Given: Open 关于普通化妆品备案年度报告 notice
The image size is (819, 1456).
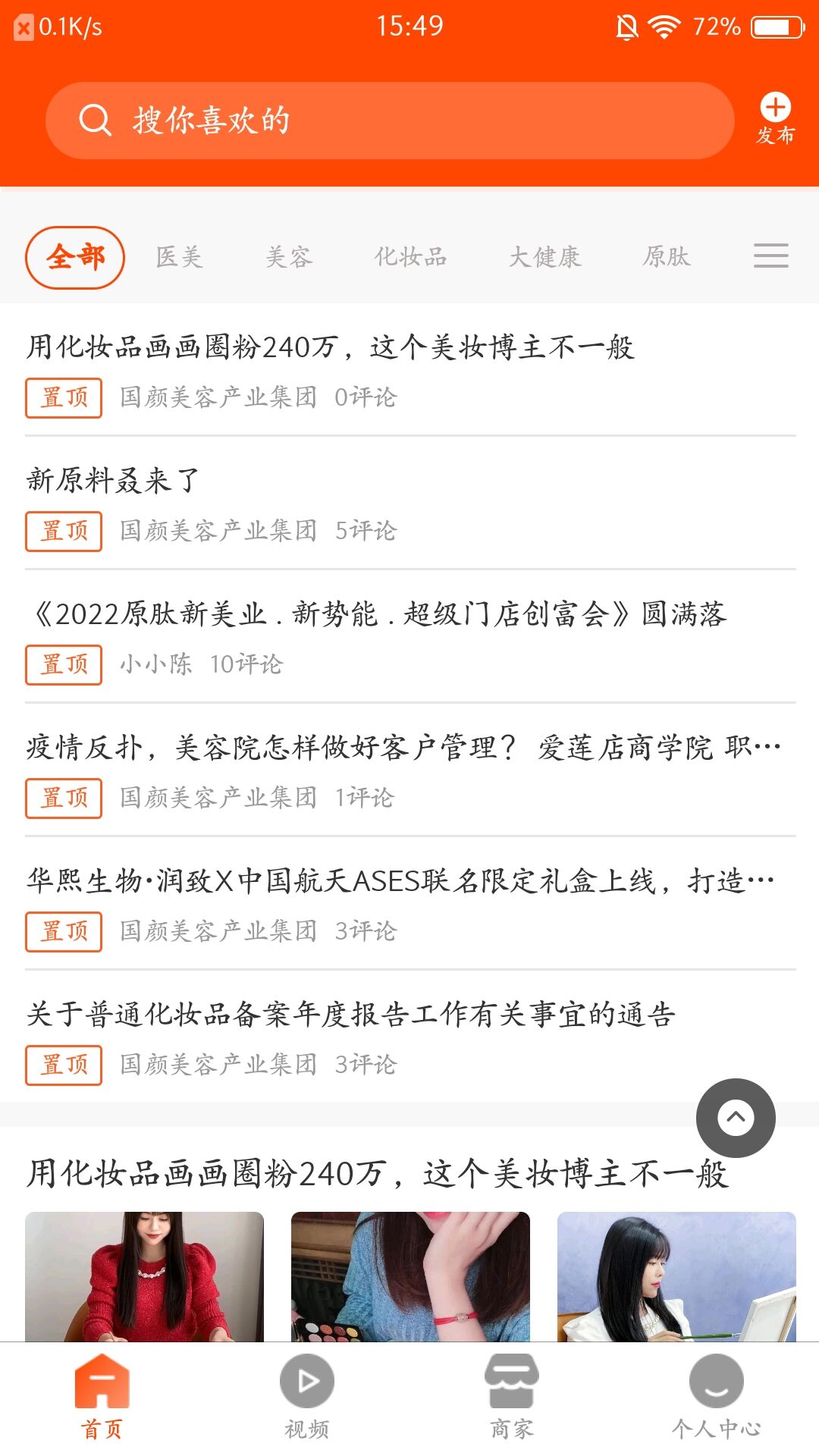Looking at the screenshot, I should (350, 1015).
